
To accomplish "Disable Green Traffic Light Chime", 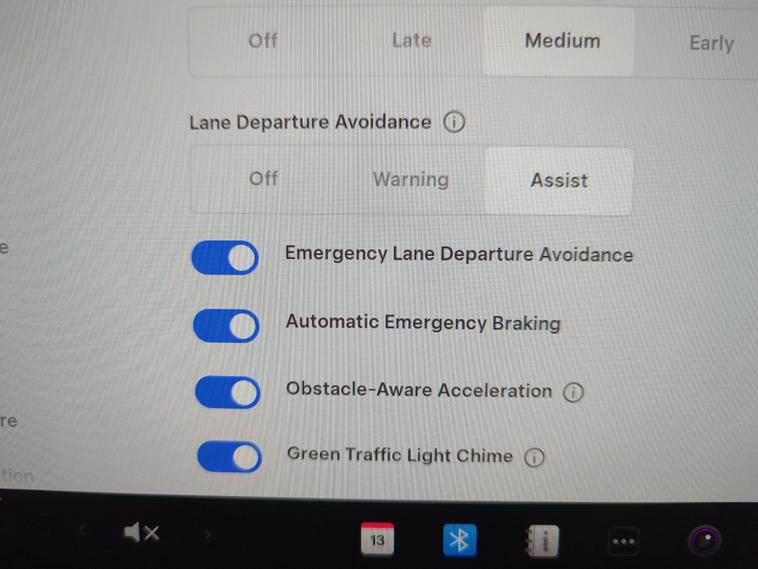I will (229, 457).
